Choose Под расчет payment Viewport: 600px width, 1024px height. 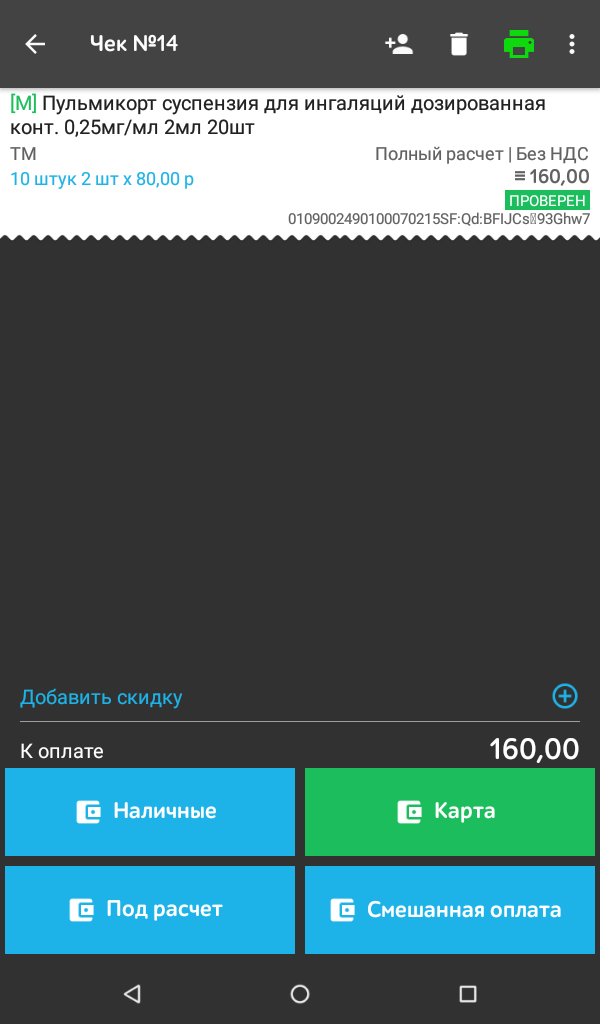pos(150,909)
